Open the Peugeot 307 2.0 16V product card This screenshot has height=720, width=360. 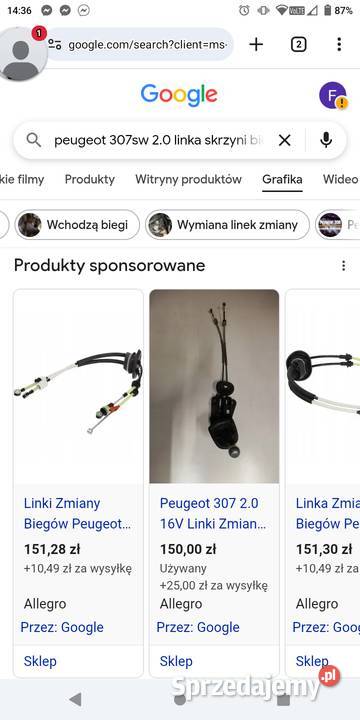coord(214,483)
